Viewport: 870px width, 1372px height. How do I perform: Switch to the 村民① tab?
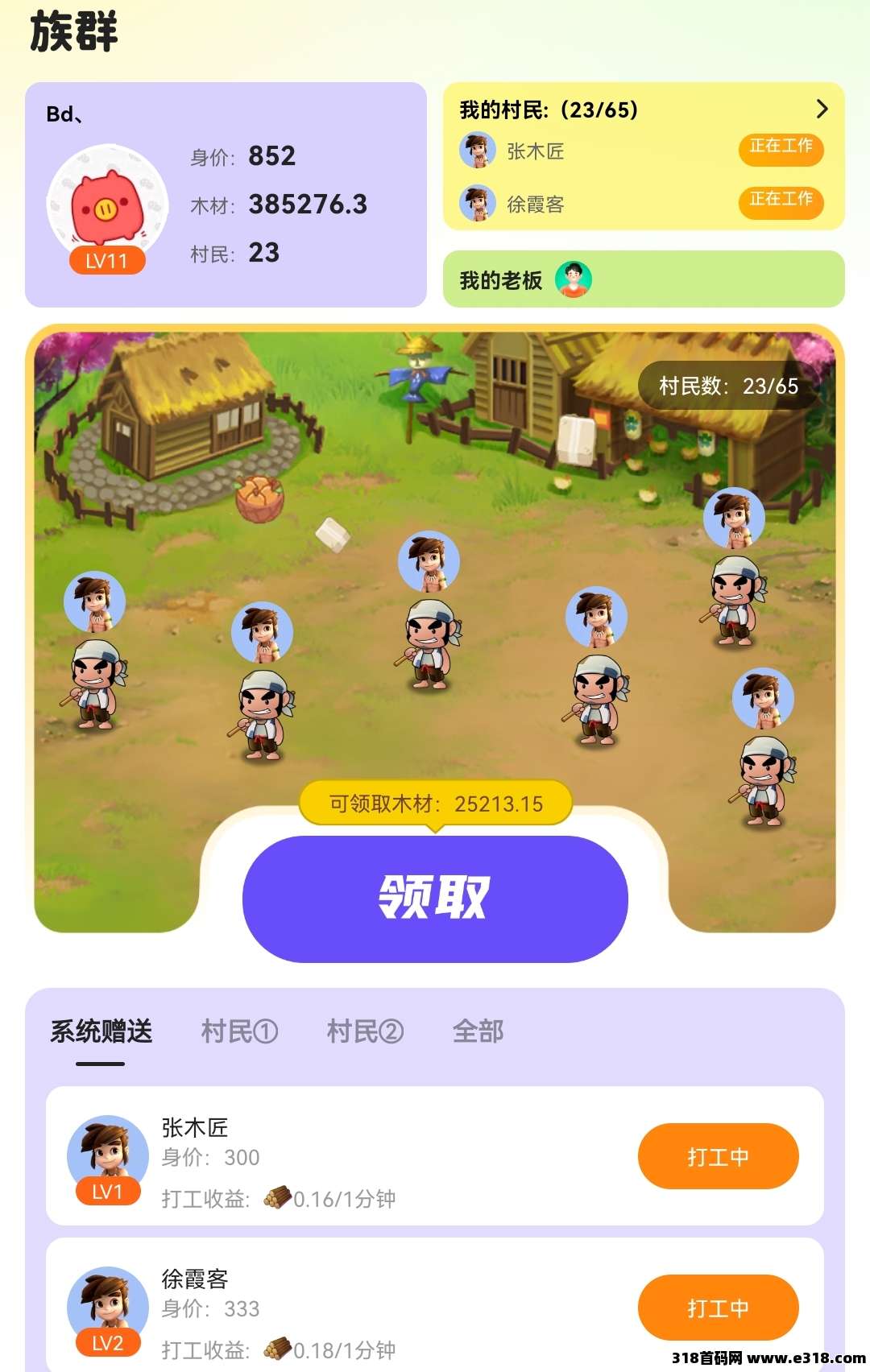tap(239, 1031)
